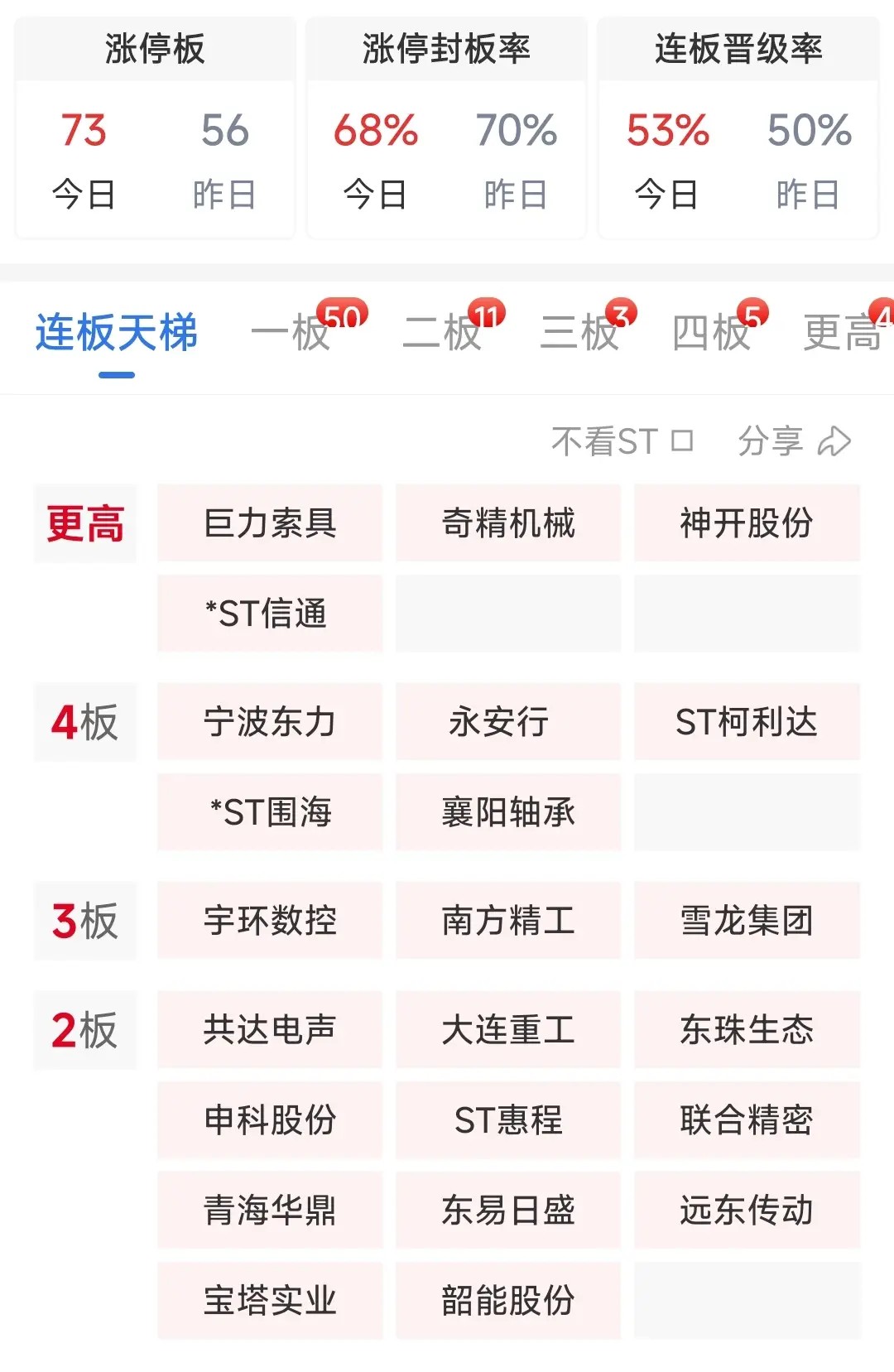Viewport: 894px width, 1372px height.
Task: Open stock 永安行
Action: [x=508, y=722]
